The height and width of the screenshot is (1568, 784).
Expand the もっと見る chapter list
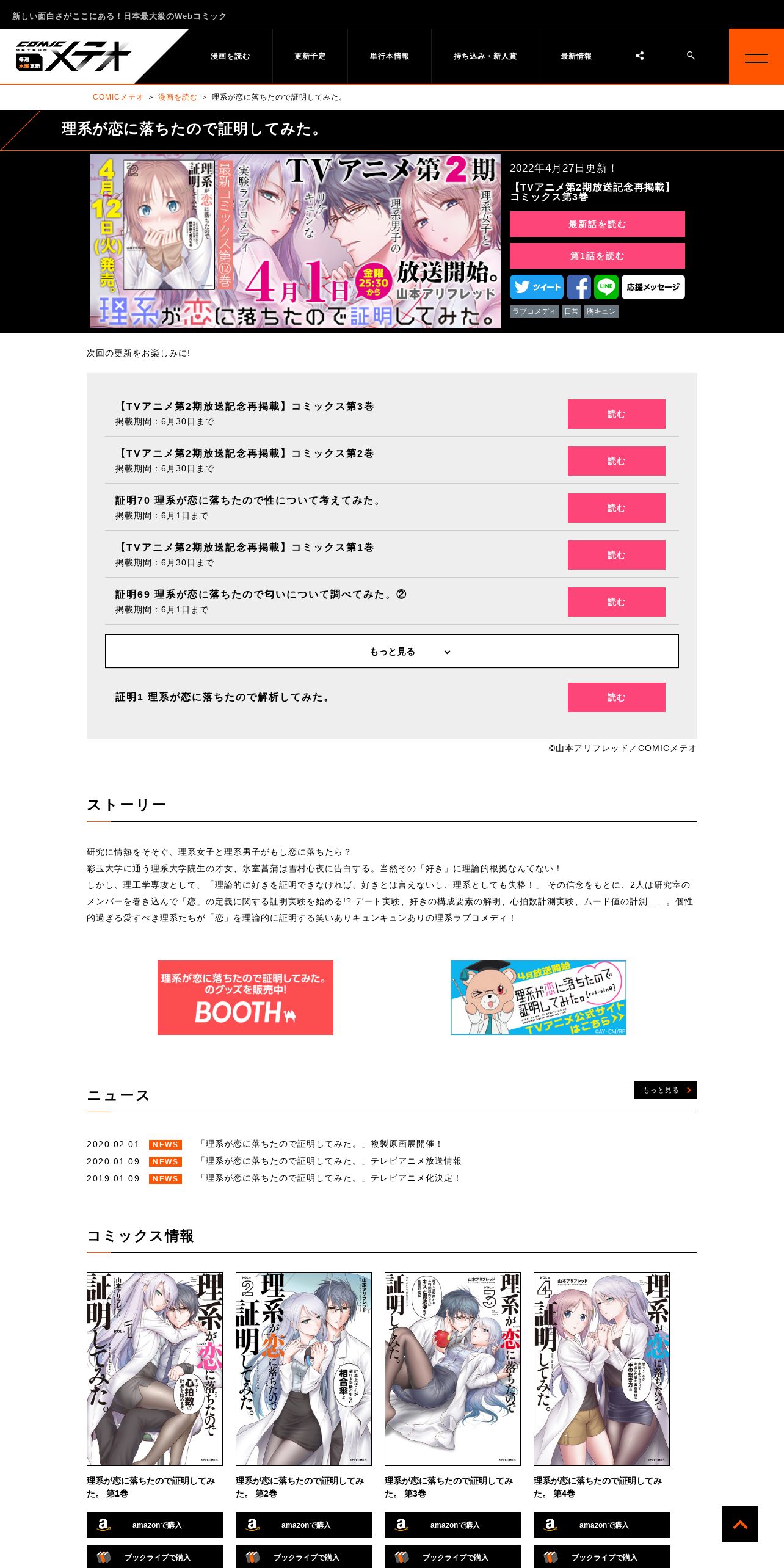tap(392, 652)
